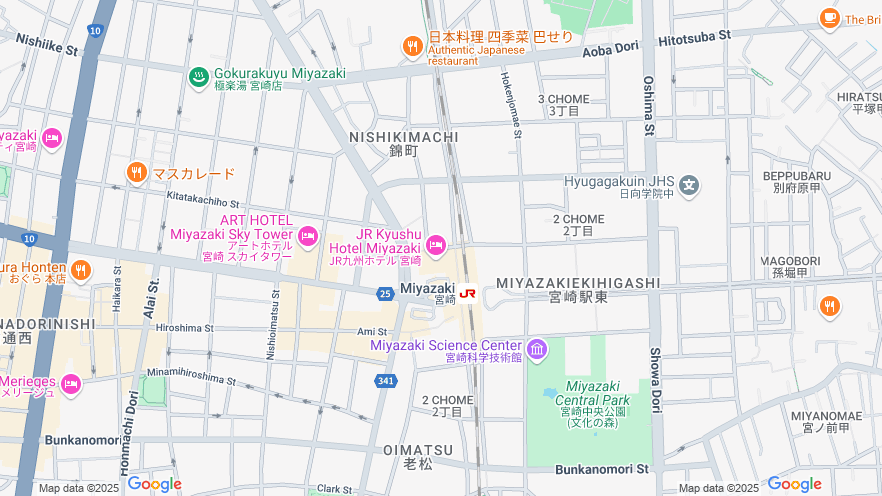Tap the Google logo link
The width and height of the screenshot is (882, 496).
pos(154,485)
